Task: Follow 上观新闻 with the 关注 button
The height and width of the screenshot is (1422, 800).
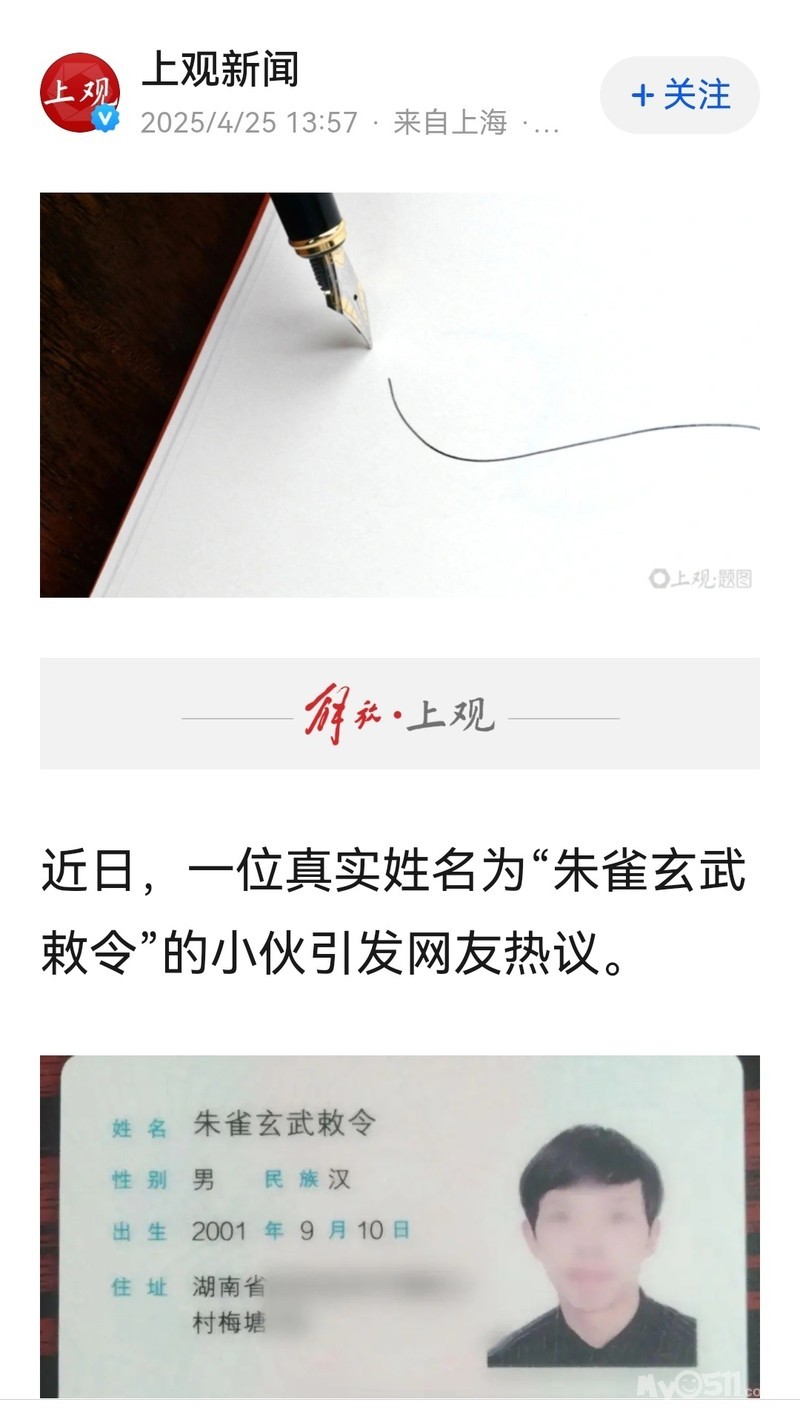Action: pyautogui.click(x=680, y=95)
